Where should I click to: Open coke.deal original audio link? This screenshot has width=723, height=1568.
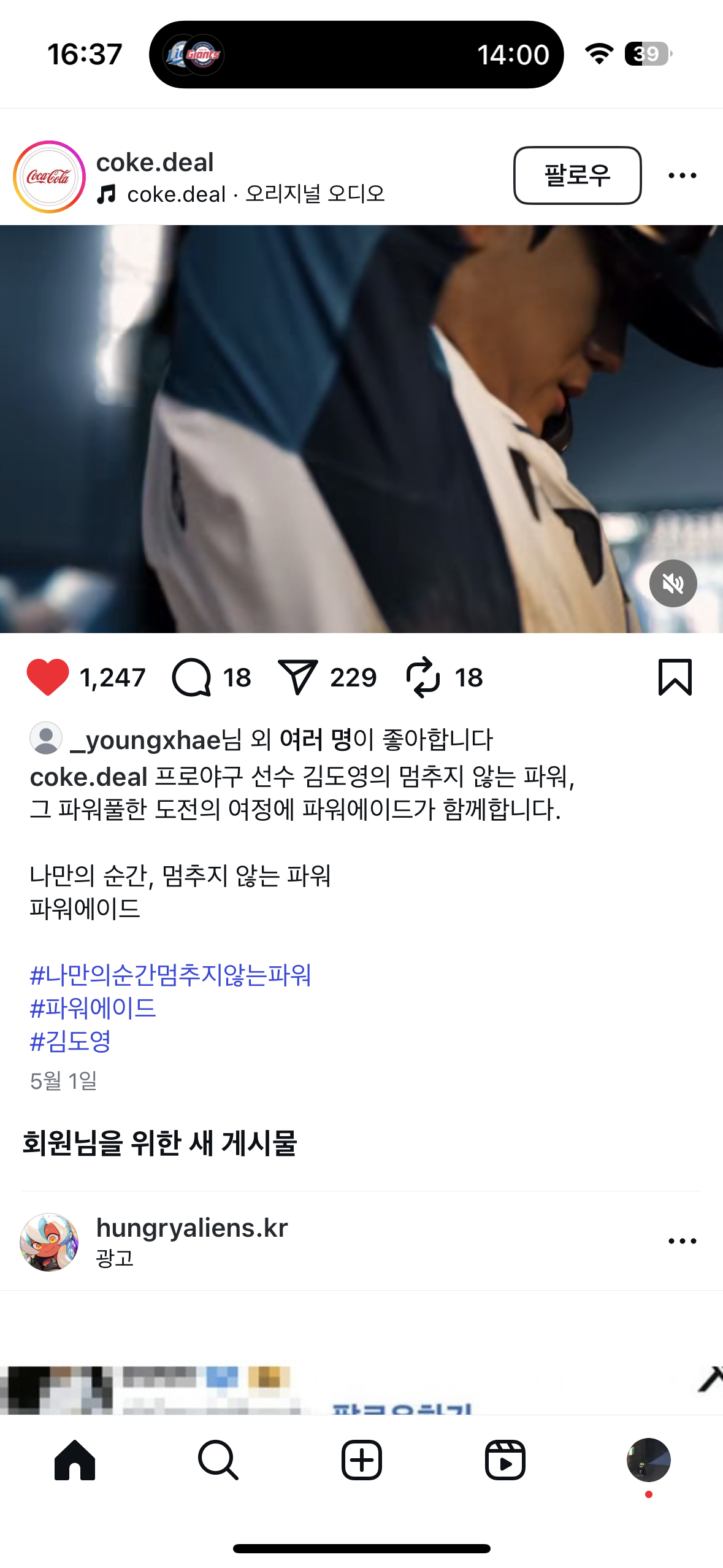[x=254, y=194]
